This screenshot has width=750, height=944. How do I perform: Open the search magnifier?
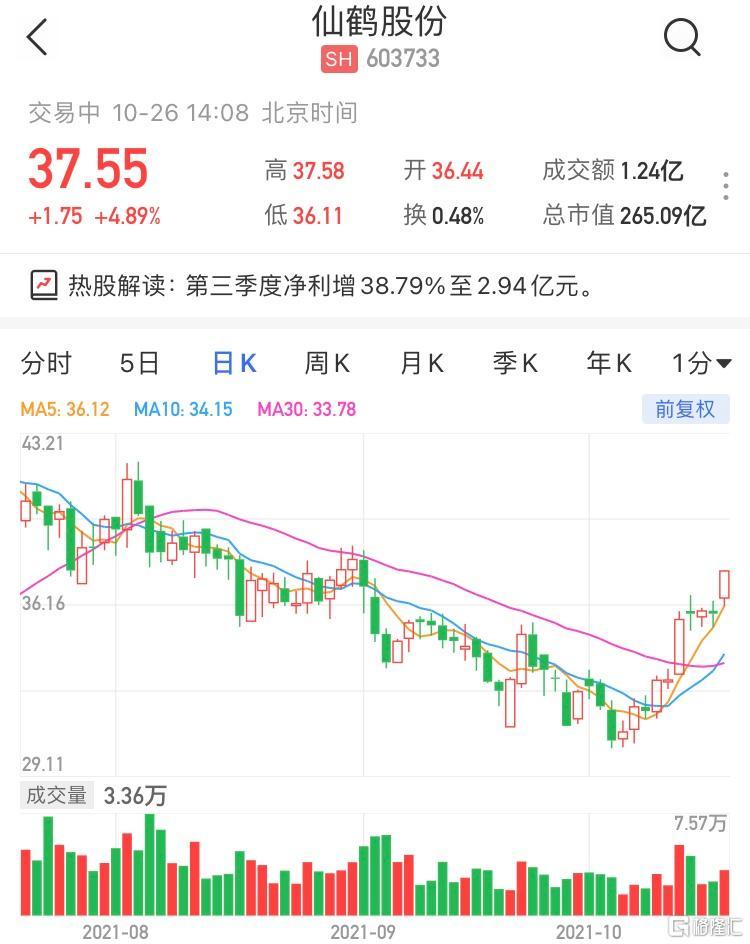pyautogui.click(x=683, y=37)
